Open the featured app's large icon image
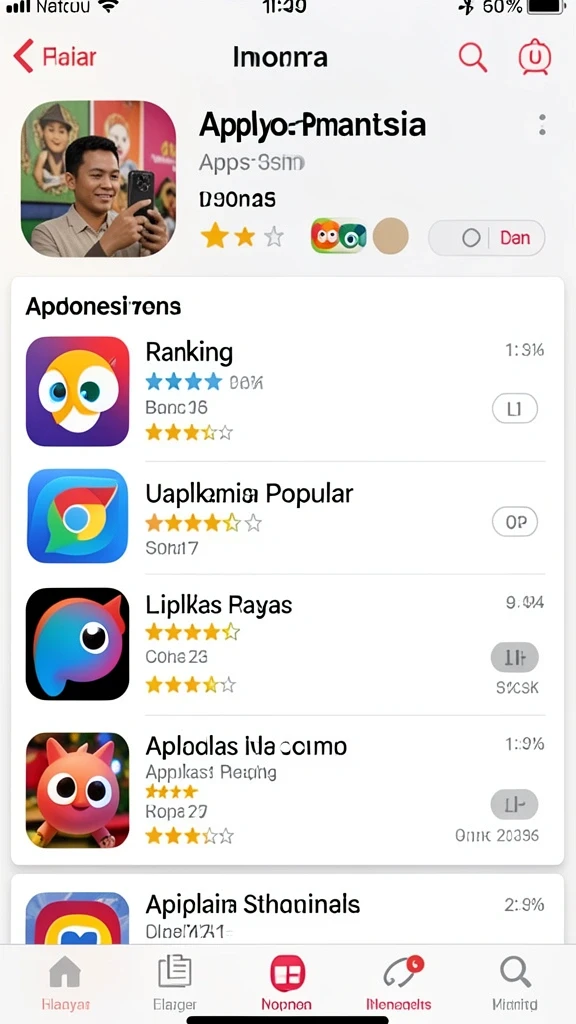The image size is (576, 1024). point(99,178)
